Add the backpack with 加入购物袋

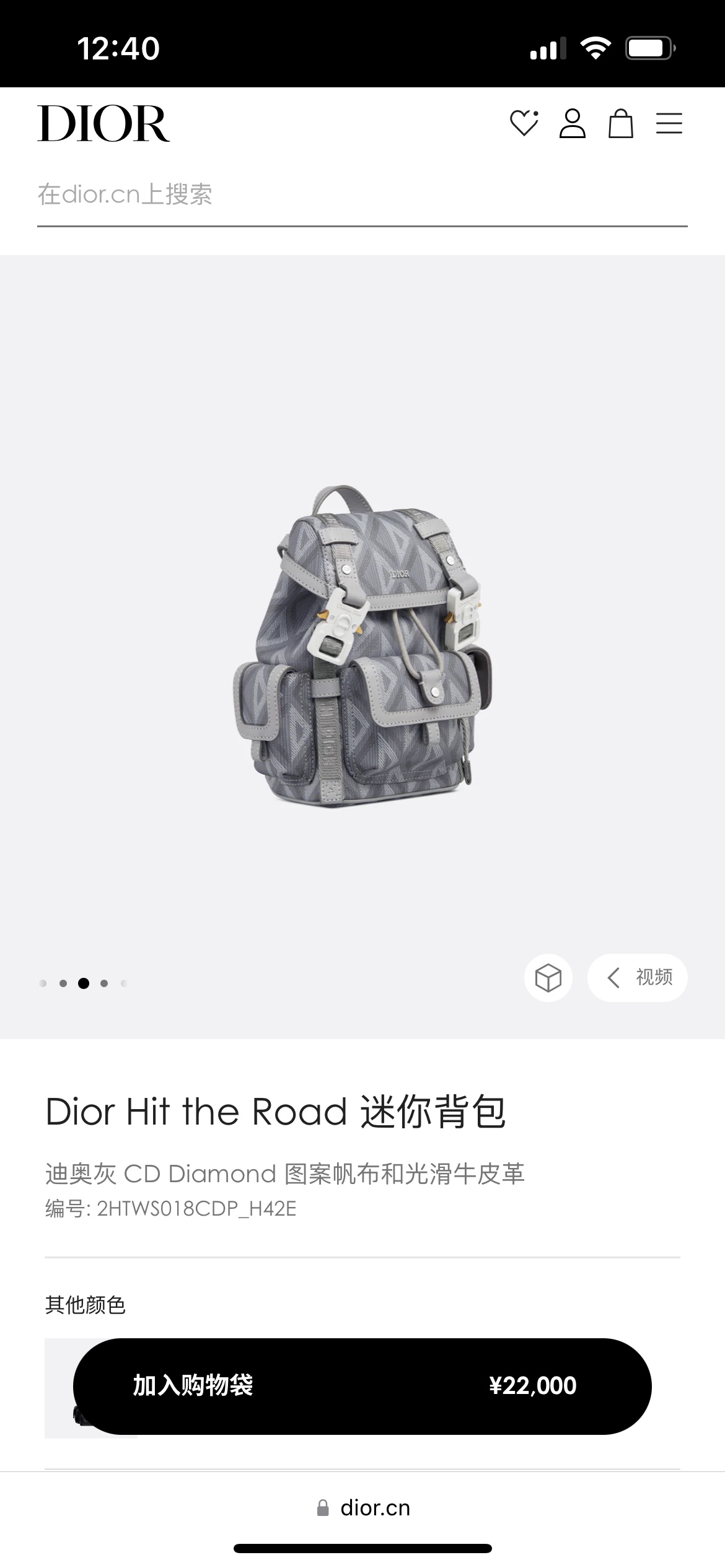tap(362, 1386)
